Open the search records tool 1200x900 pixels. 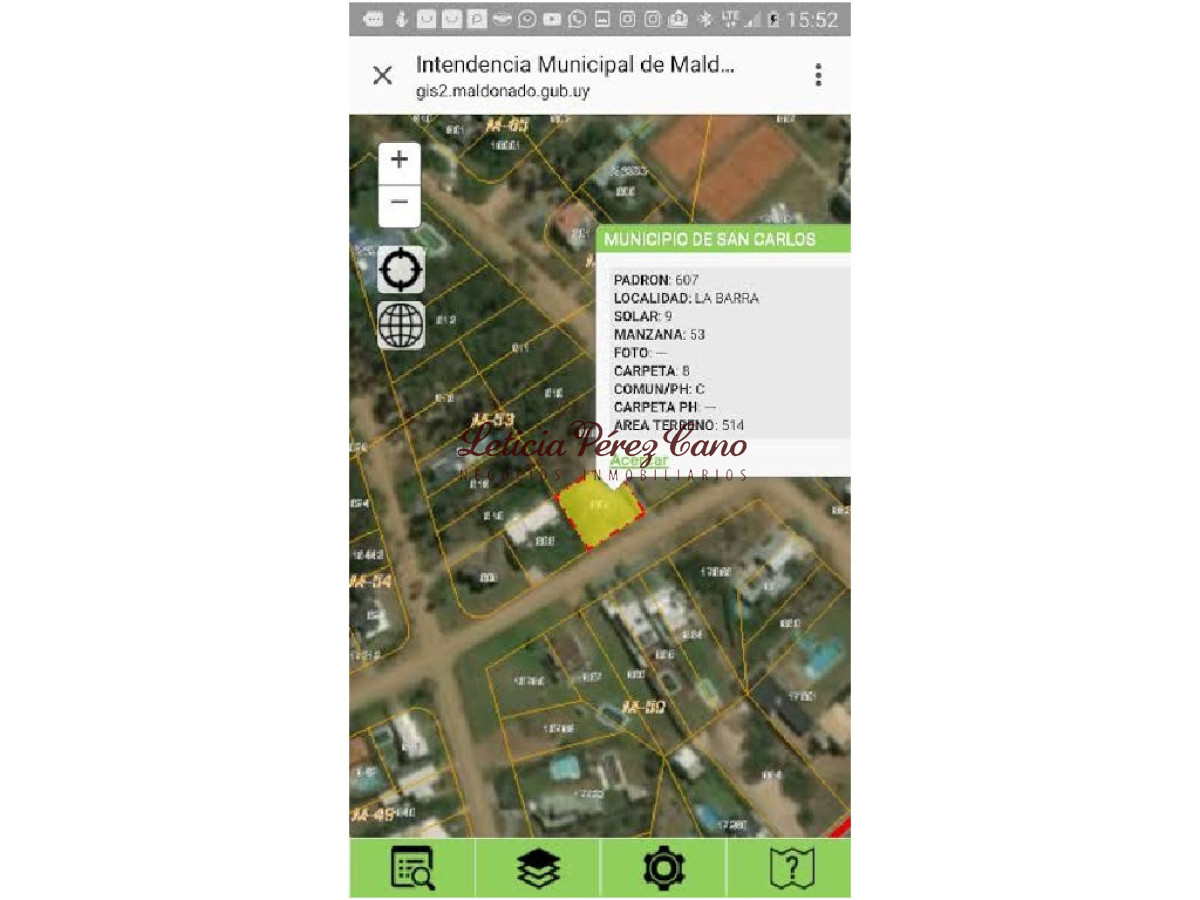click(x=412, y=868)
